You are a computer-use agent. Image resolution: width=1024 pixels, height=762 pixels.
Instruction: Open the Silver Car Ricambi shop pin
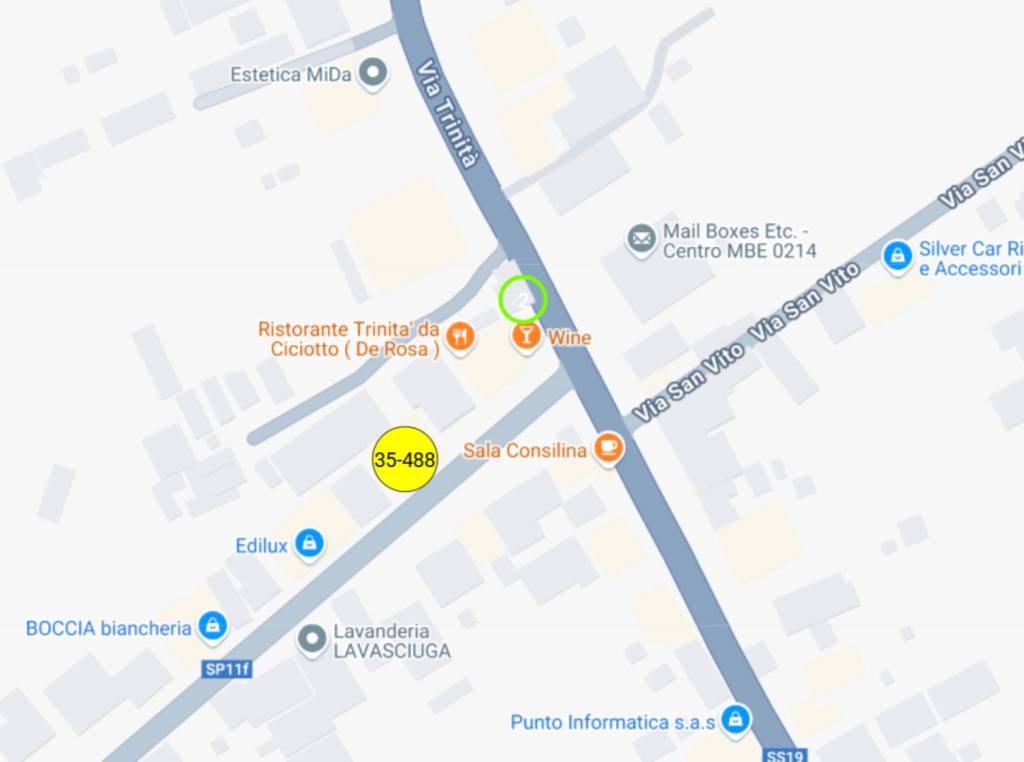click(897, 257)
